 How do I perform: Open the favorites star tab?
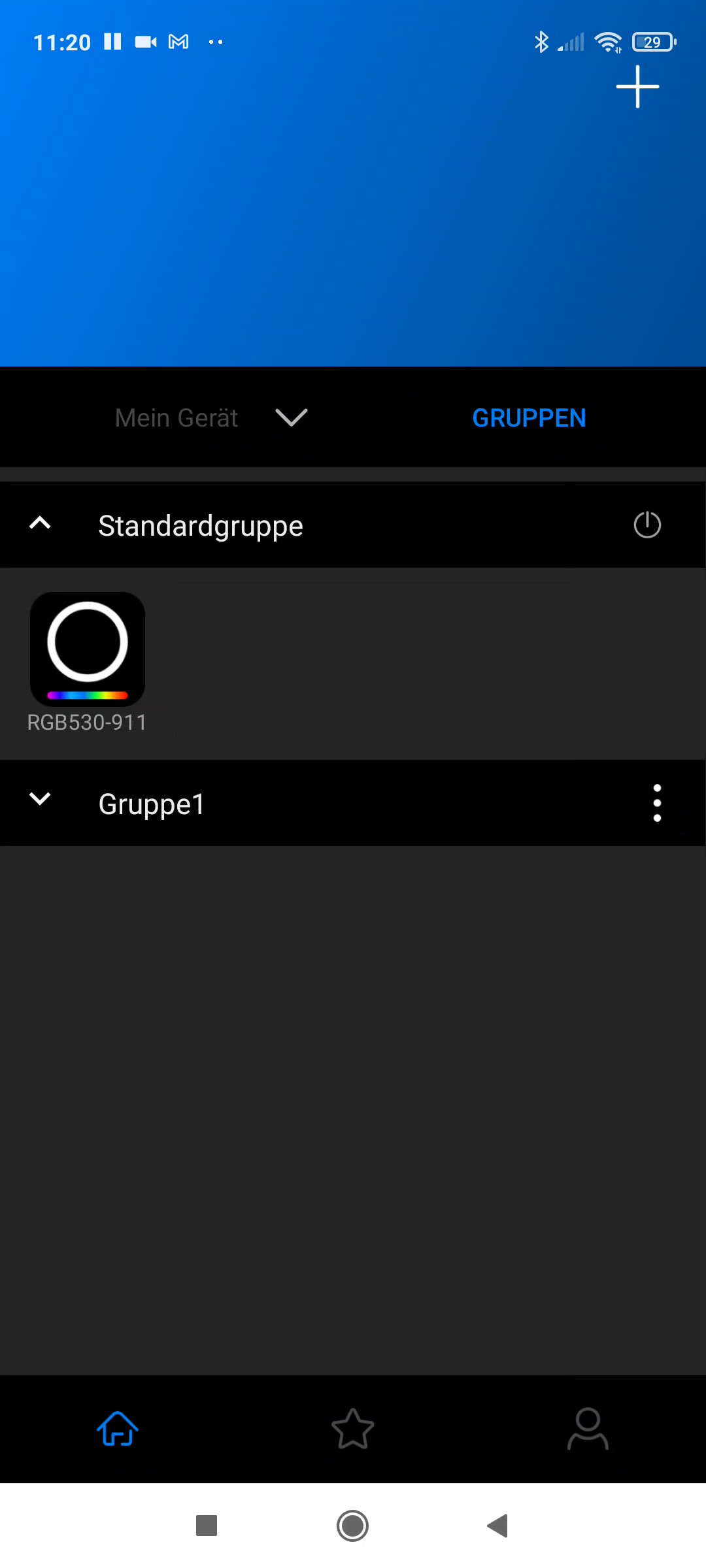pyautogui.click(x=353, y=1429)
